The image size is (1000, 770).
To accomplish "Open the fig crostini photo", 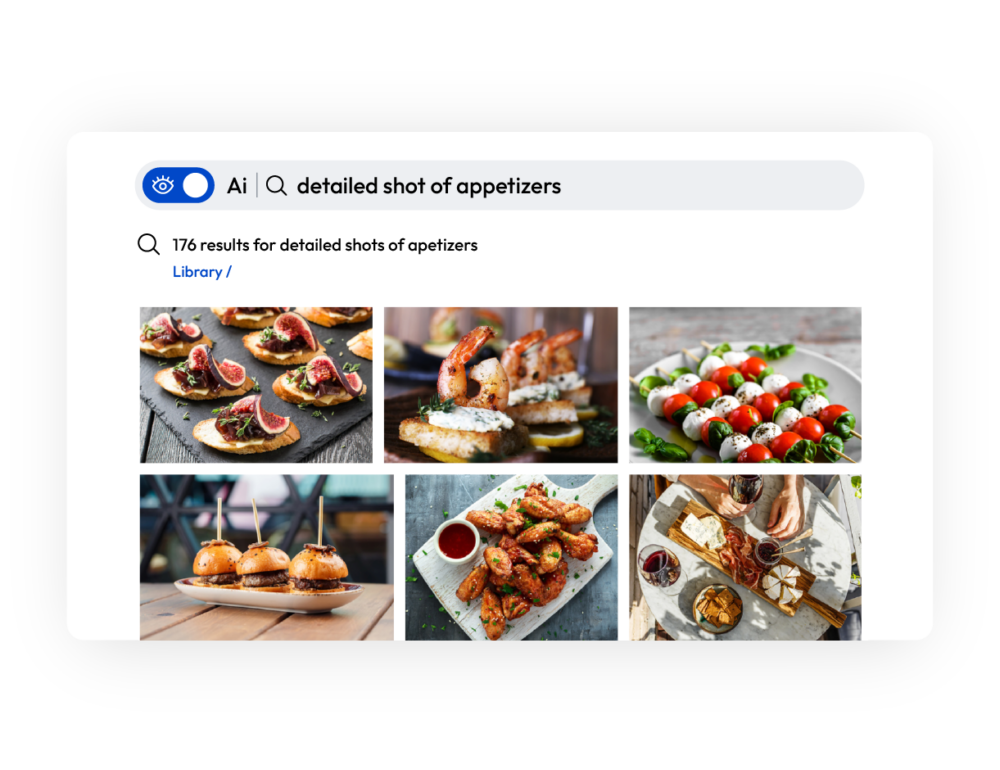I will coord(256,385).
